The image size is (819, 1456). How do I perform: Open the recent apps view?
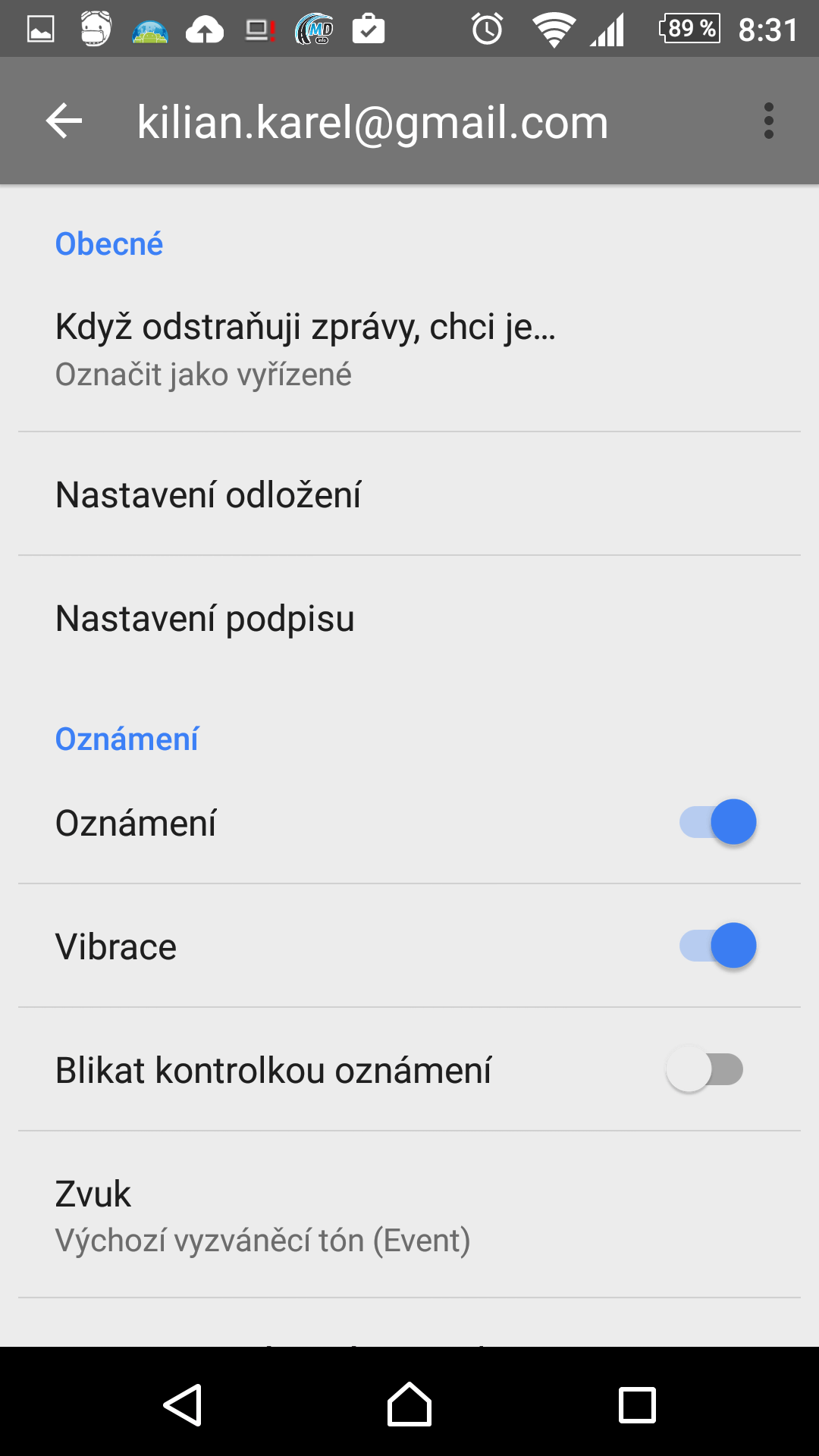point(637,1405)
